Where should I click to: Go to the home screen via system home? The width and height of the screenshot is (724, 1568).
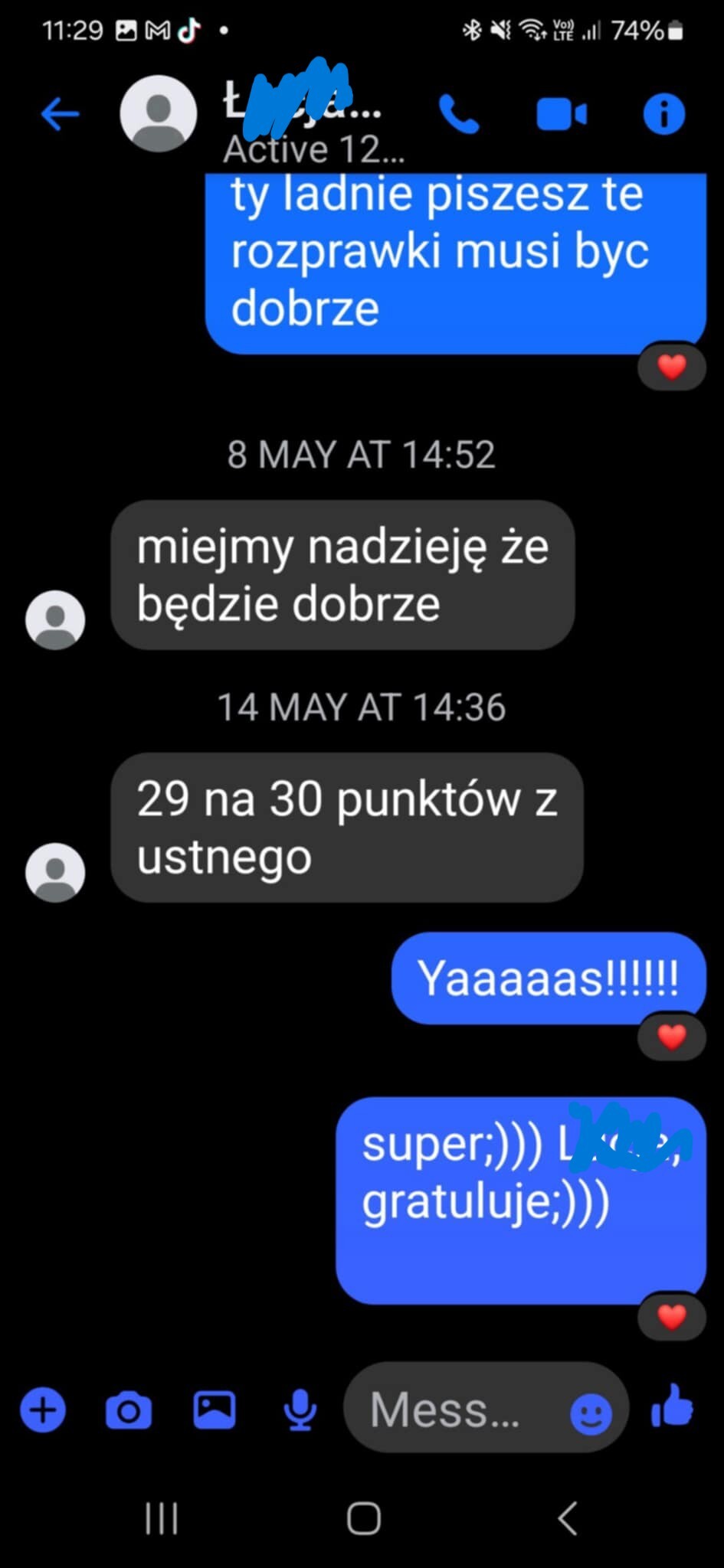click(x=364, y=1518)
